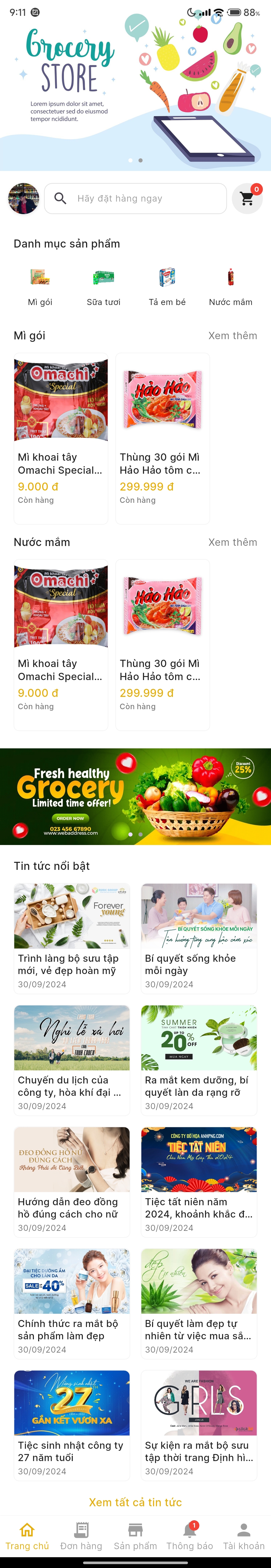
Task: Switch to the Tài khoản tab
Action: (x=244, y=1536)
